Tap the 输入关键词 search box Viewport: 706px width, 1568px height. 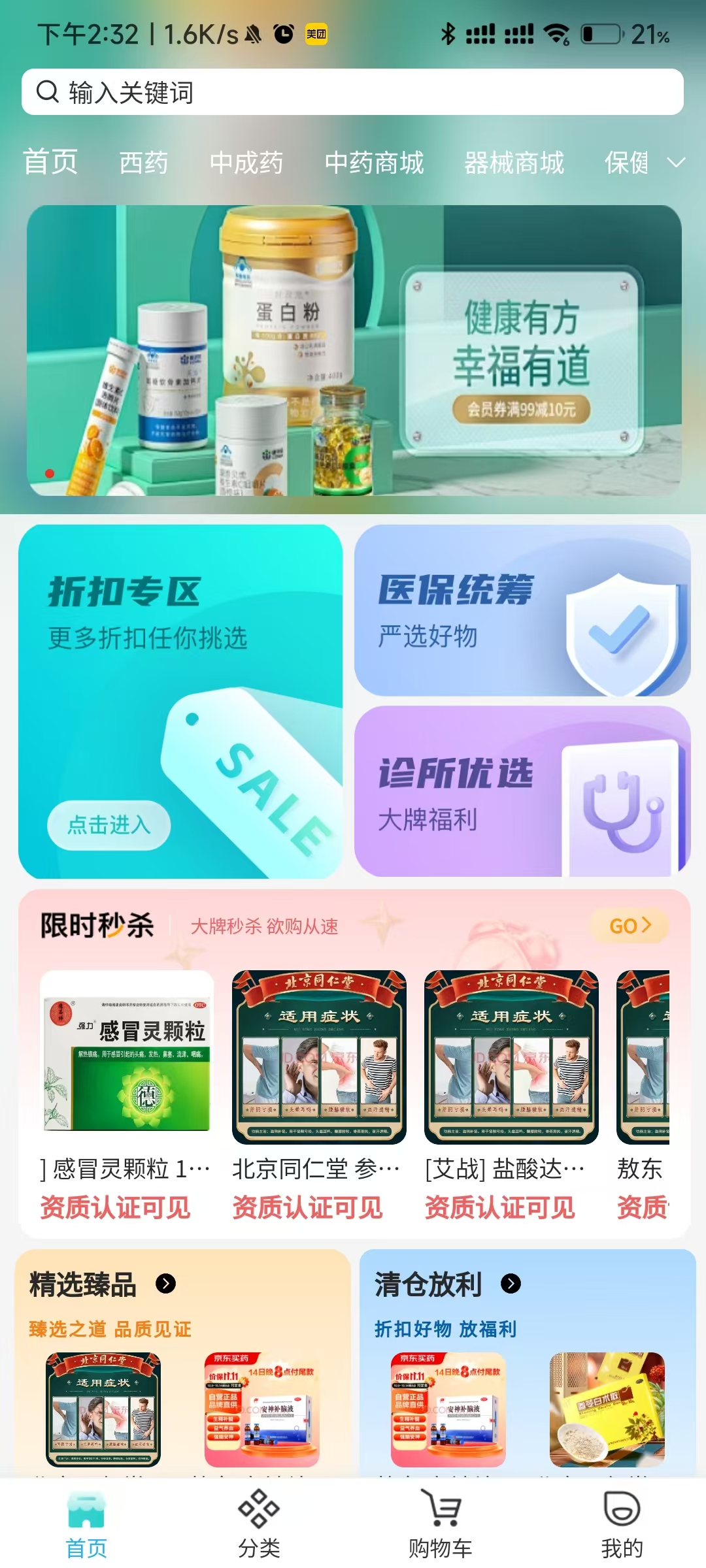pos(353,92)
